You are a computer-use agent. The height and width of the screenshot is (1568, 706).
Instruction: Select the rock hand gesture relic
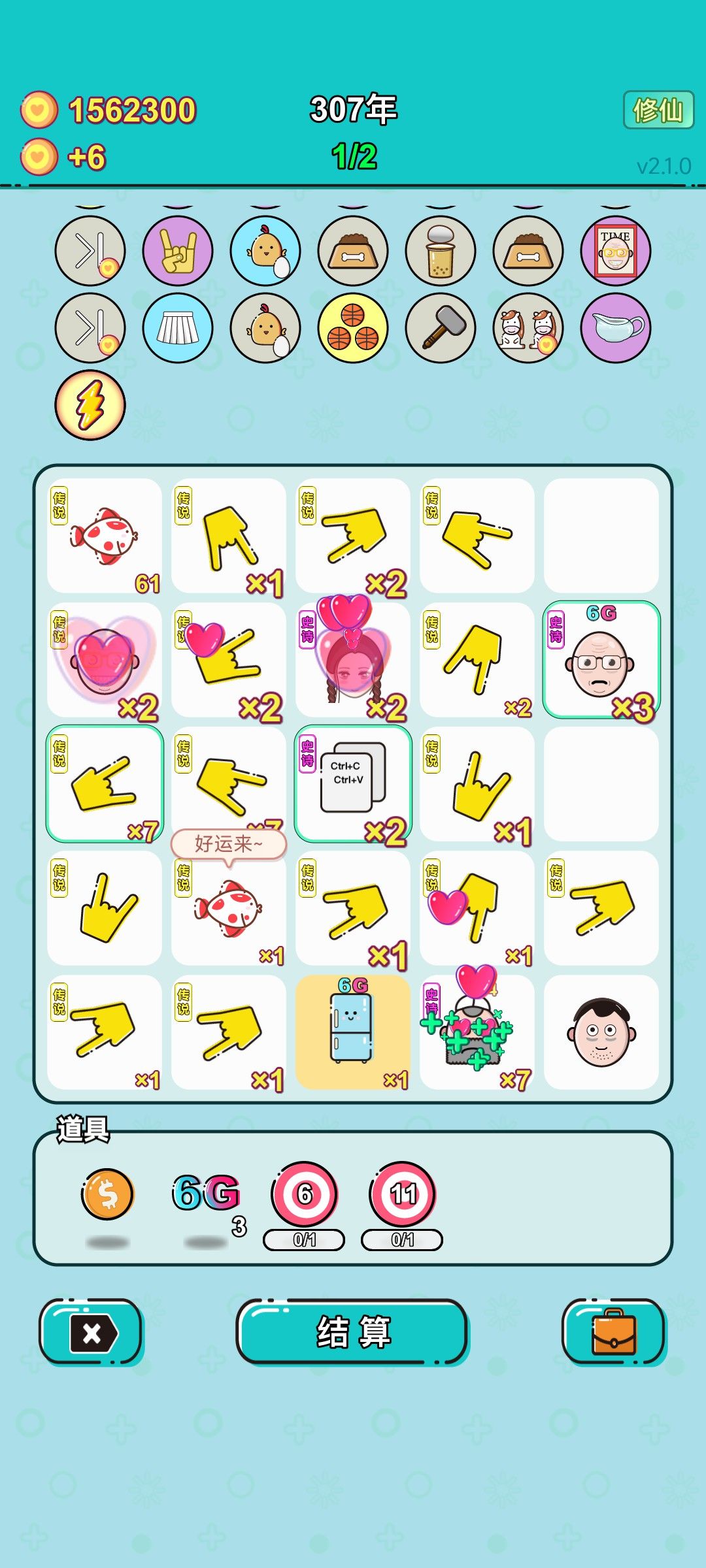178,251
